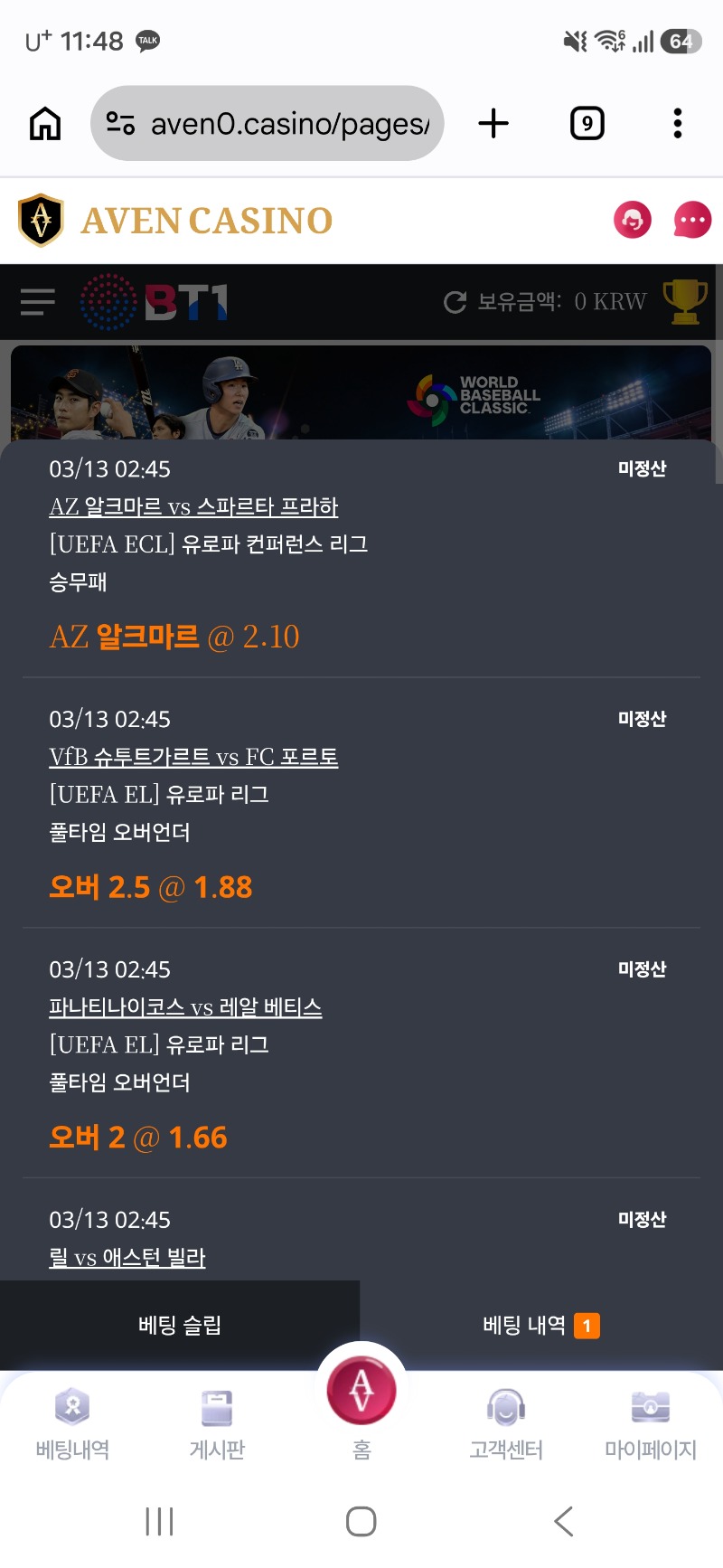Show the nine open tabs
This screenshot has height=1568, width=723.
click(587, 123)
